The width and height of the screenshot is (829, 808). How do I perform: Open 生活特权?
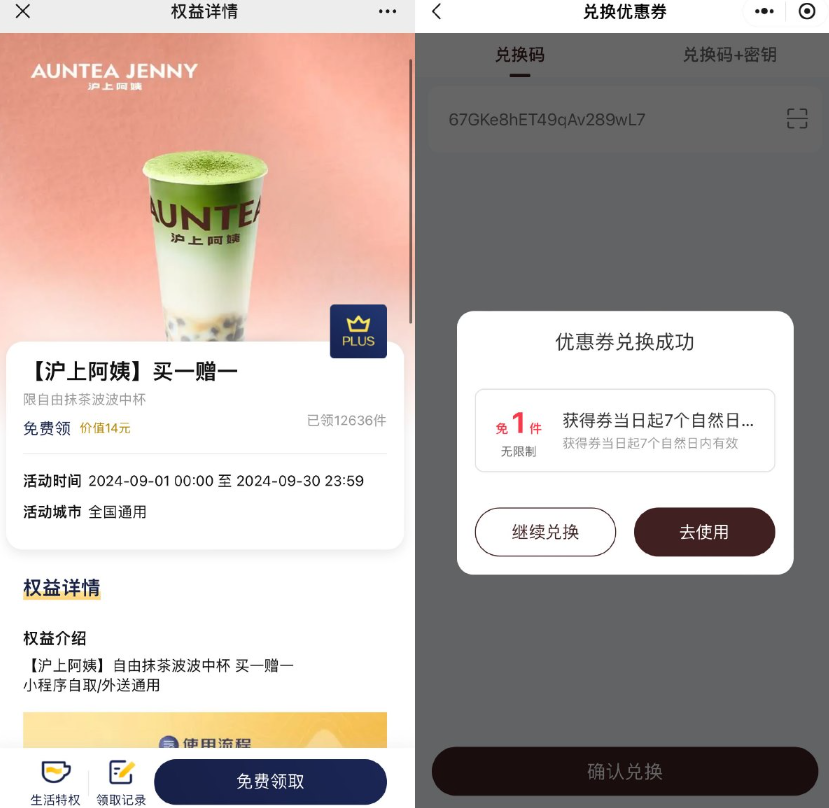click(55, 782)
